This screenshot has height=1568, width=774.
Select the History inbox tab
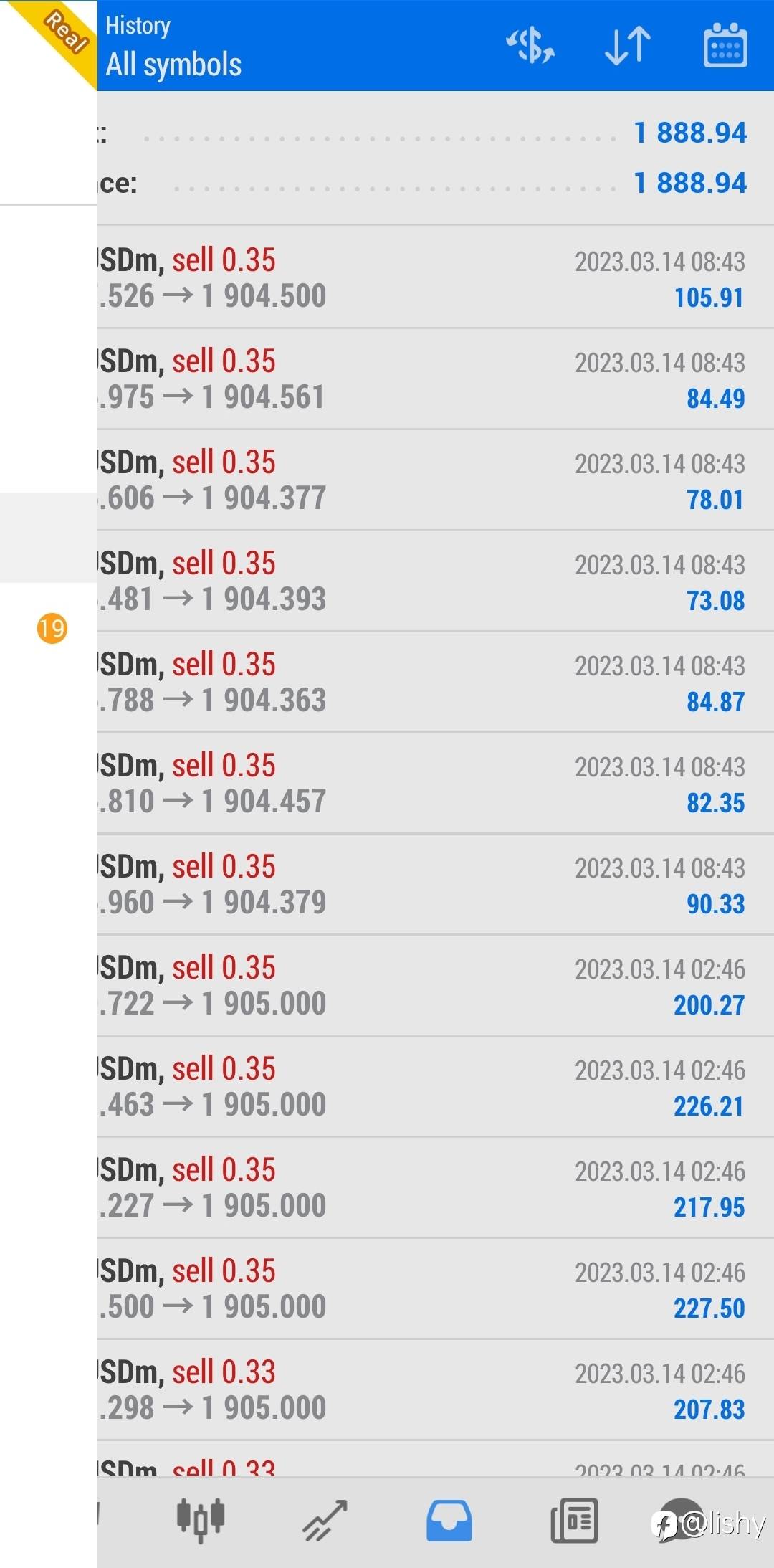pyautogui.click(x=449, y=1520)
